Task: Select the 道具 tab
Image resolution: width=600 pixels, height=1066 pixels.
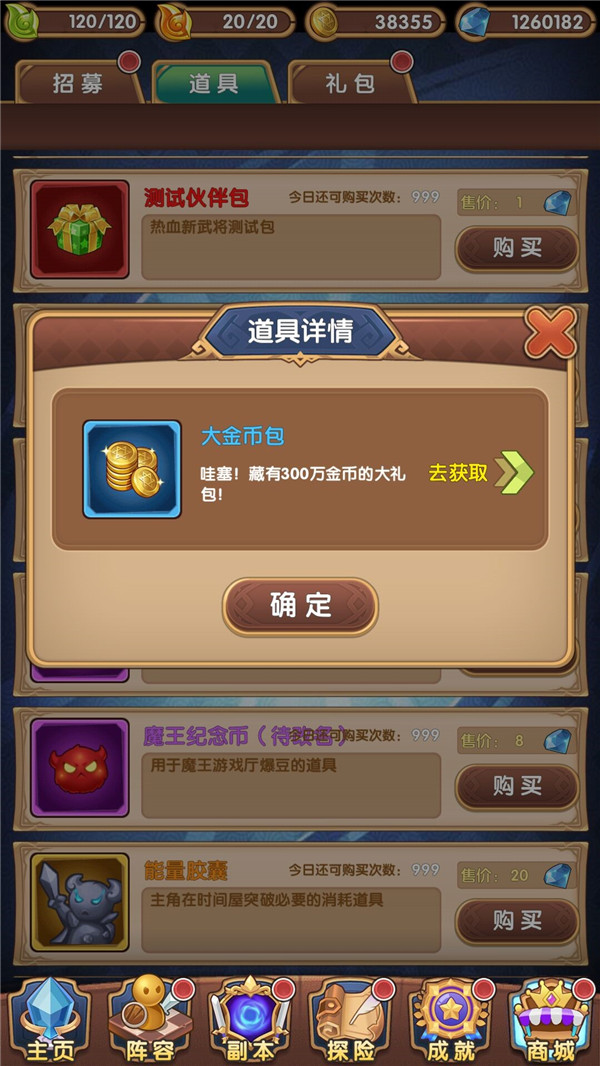Action: click(213, 83)
